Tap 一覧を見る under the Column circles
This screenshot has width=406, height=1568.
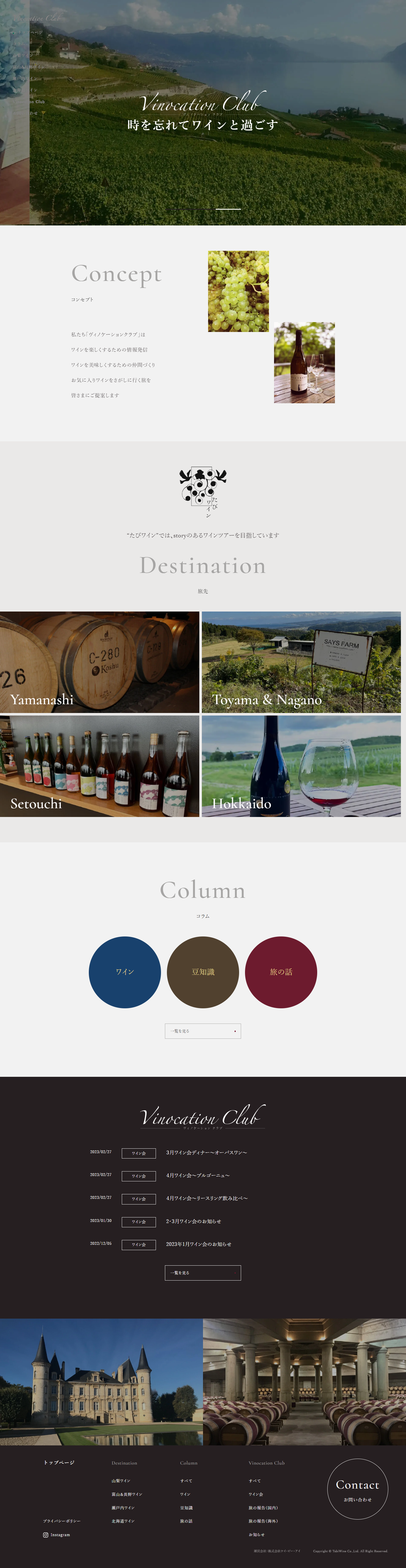pos(203,1031)
